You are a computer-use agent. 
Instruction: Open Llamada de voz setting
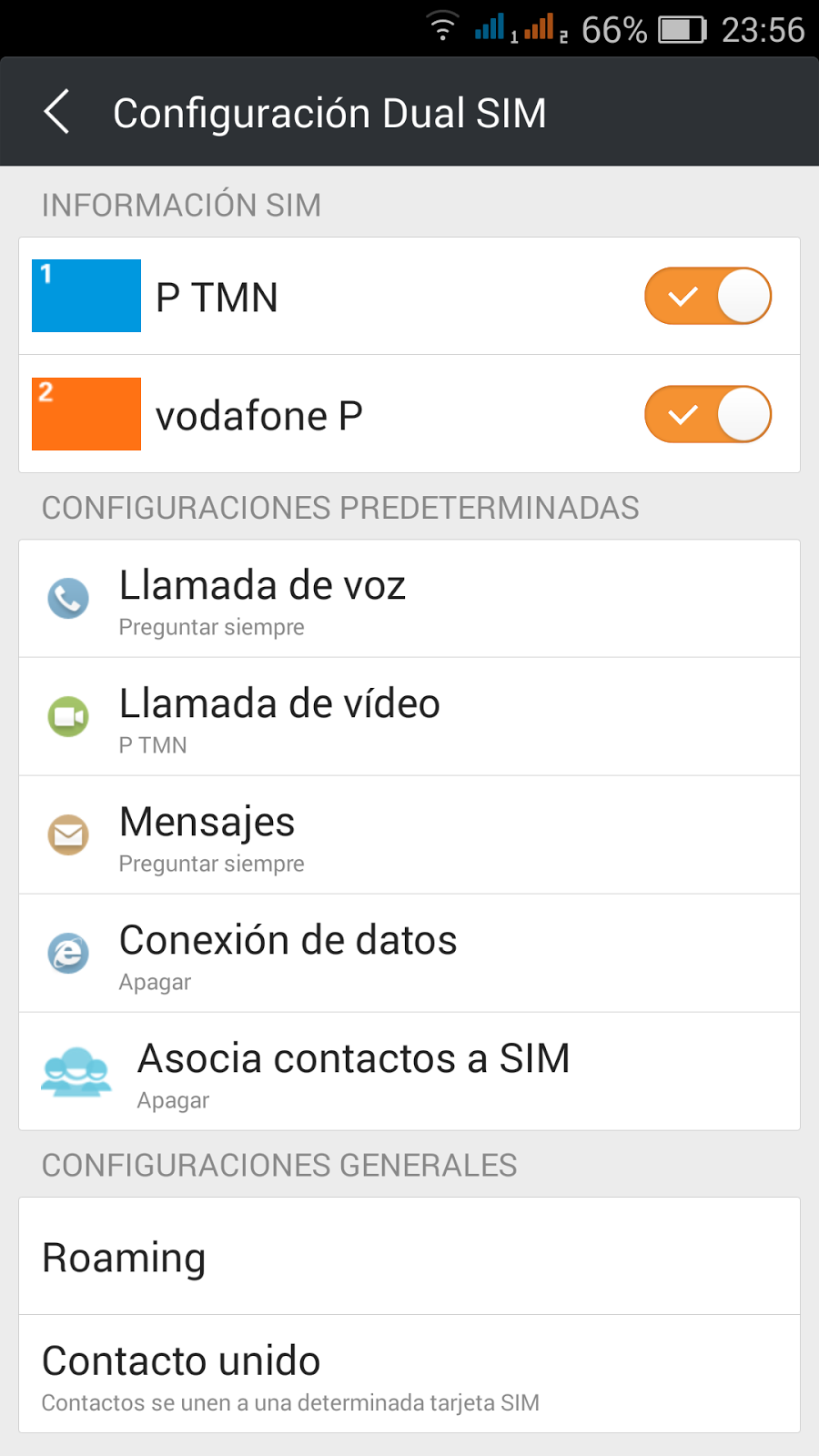coord(409,599)
